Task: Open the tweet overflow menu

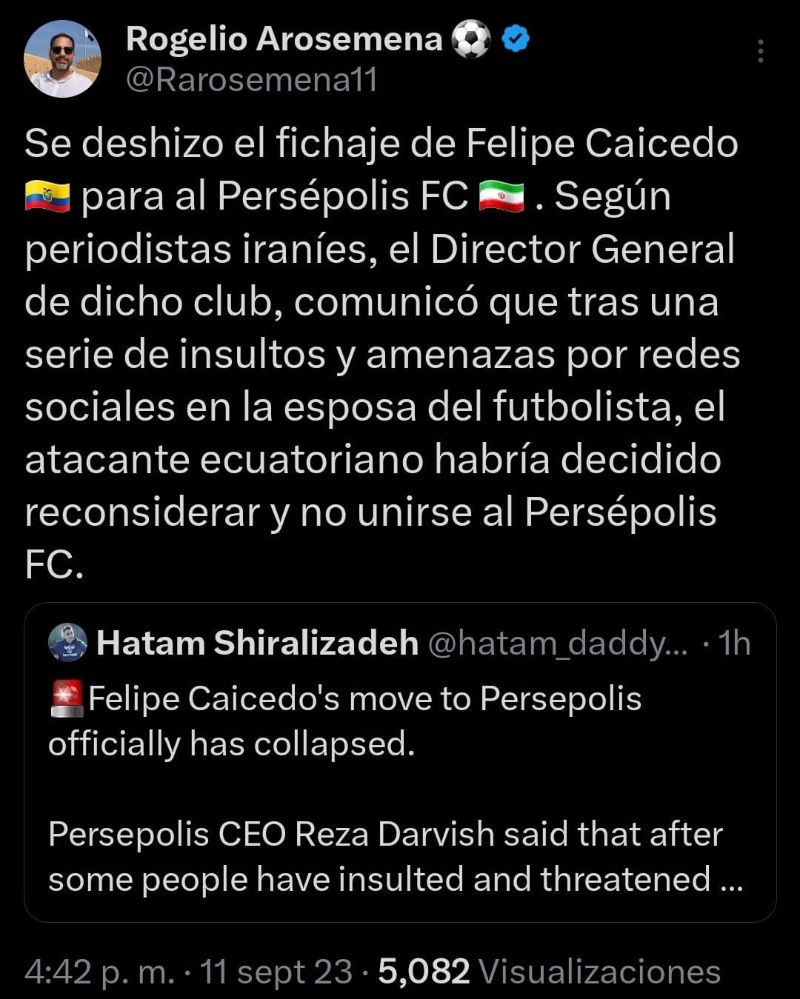Action: pyautogui.click(x=762, y=52)
